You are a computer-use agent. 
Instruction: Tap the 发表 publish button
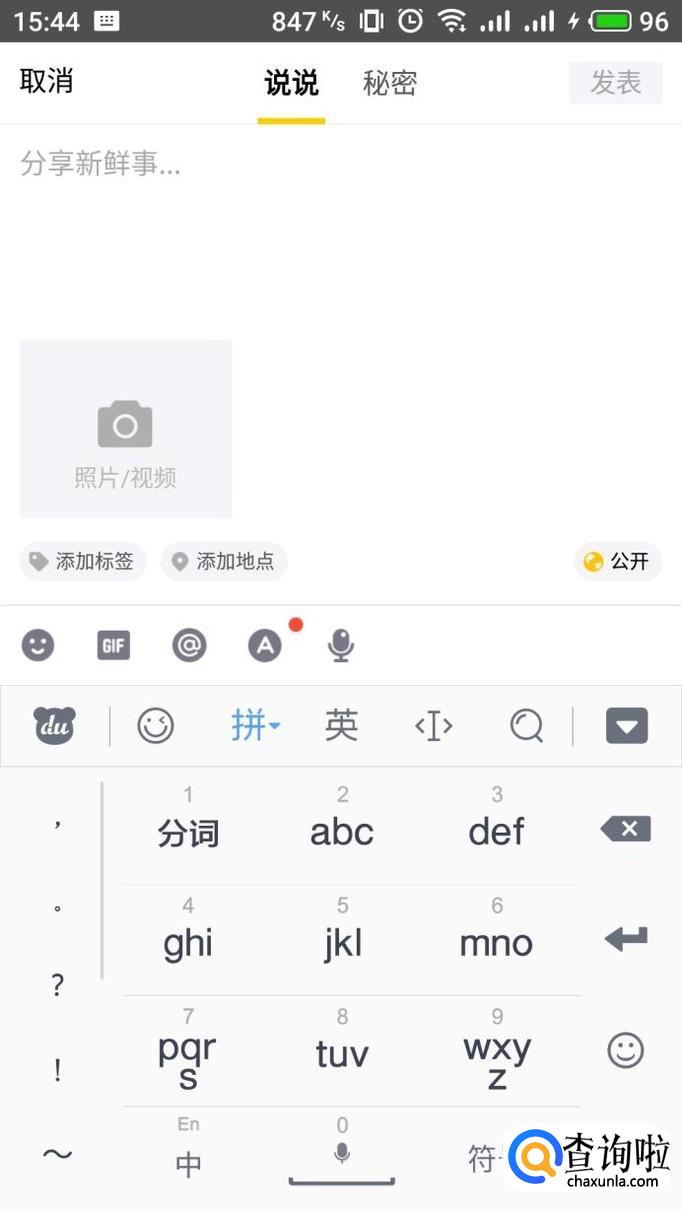pos(615,83)
